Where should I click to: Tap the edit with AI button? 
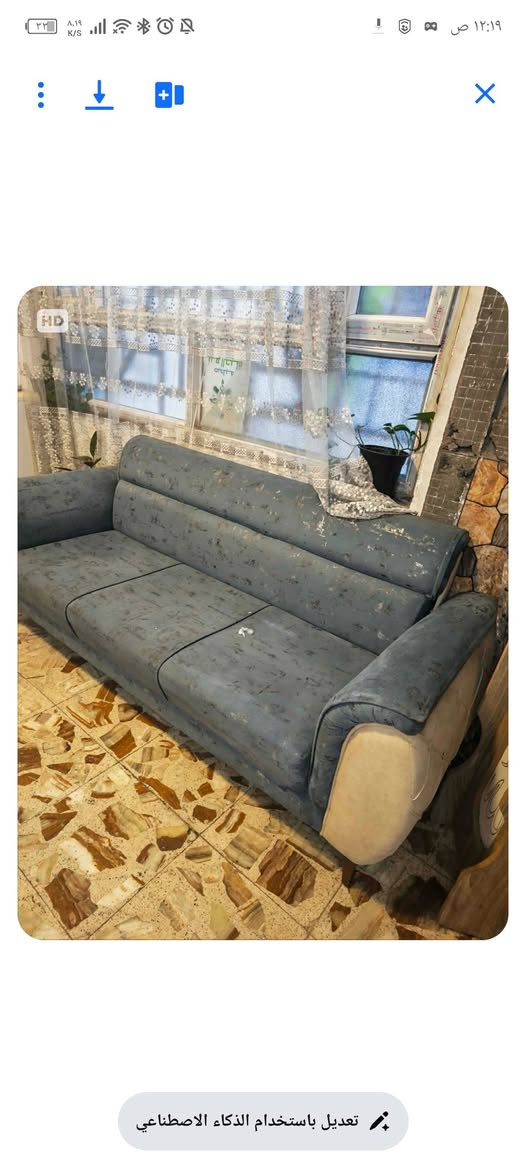pos(263,1121)
